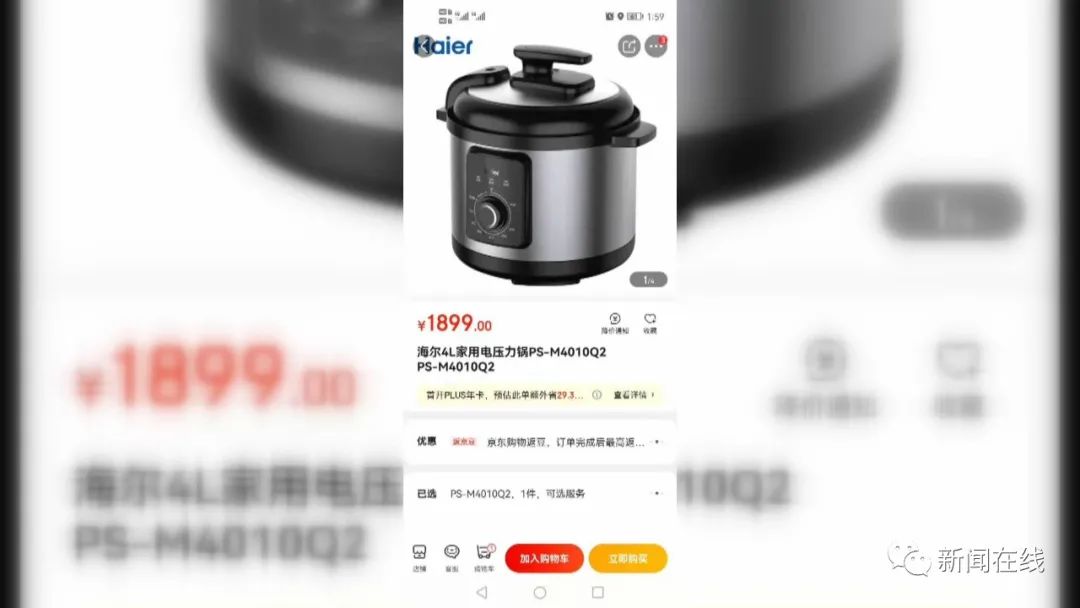Contact customer service (客服)
This screenshot has height=608, width=1080.
click(x=452, y=557)
